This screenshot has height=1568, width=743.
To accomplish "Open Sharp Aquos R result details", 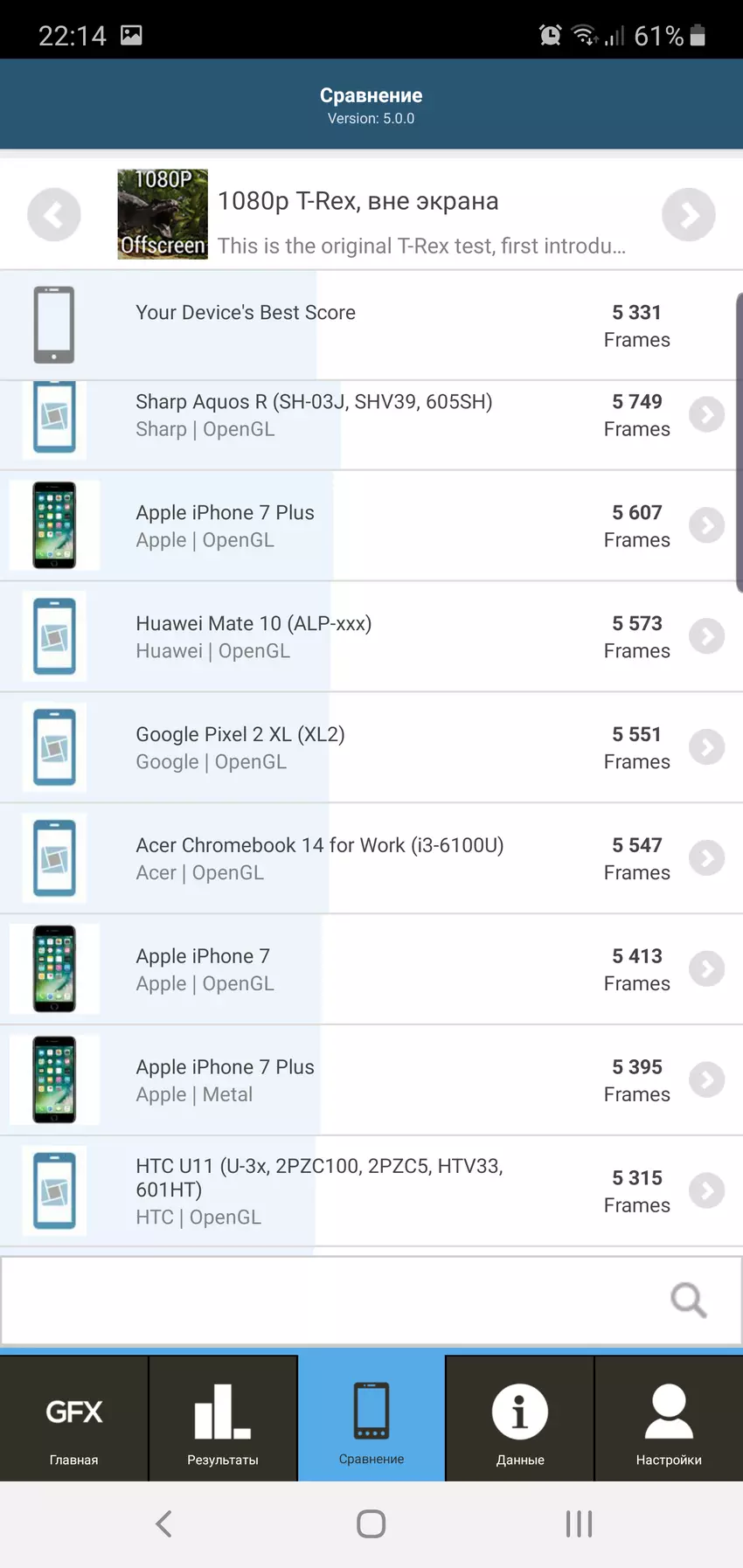I will pos(706,414).
